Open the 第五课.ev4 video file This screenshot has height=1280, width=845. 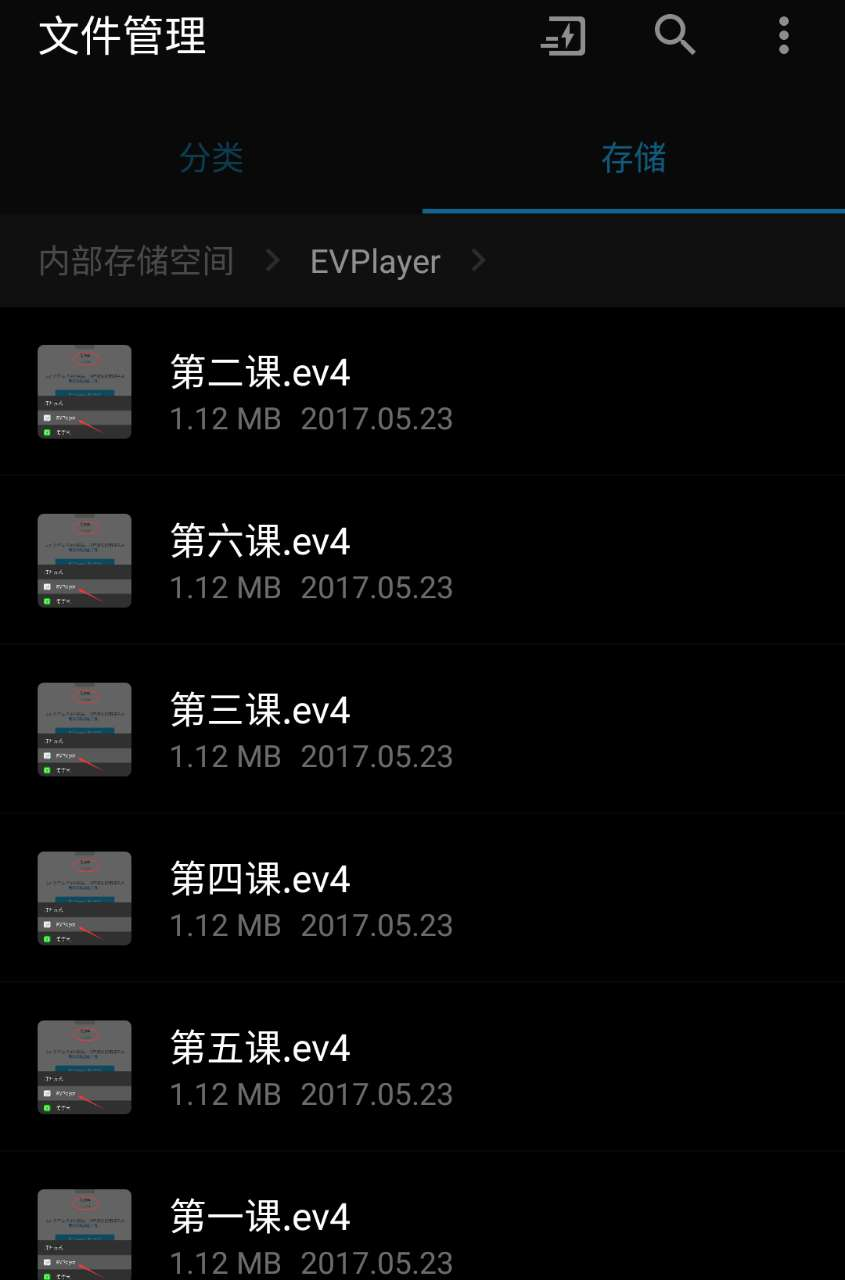[x=260, y=1048]
